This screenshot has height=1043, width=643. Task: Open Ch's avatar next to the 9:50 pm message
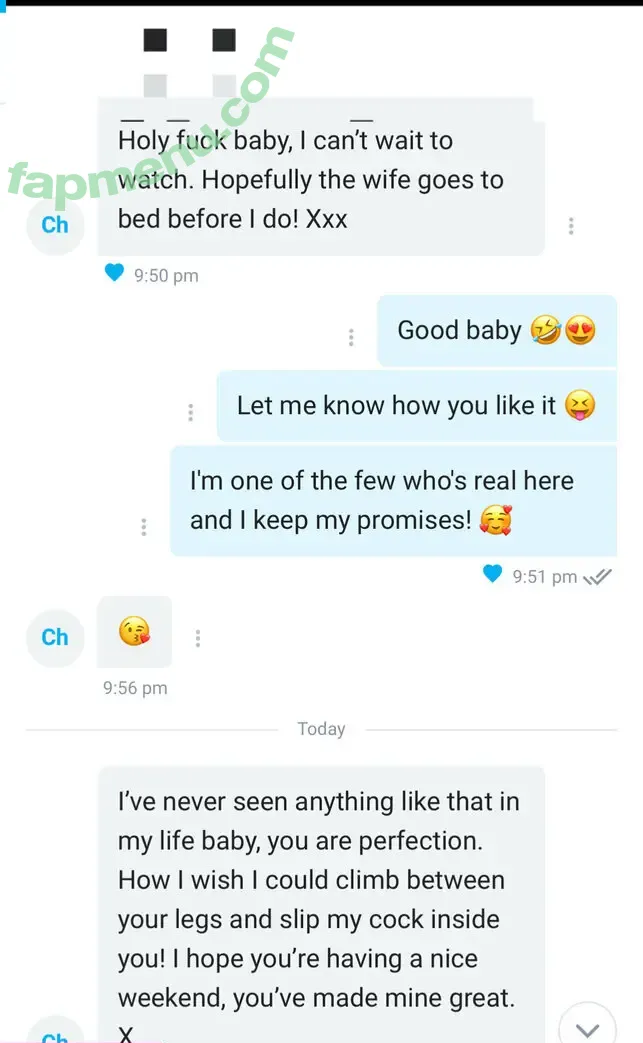[55, 225]
